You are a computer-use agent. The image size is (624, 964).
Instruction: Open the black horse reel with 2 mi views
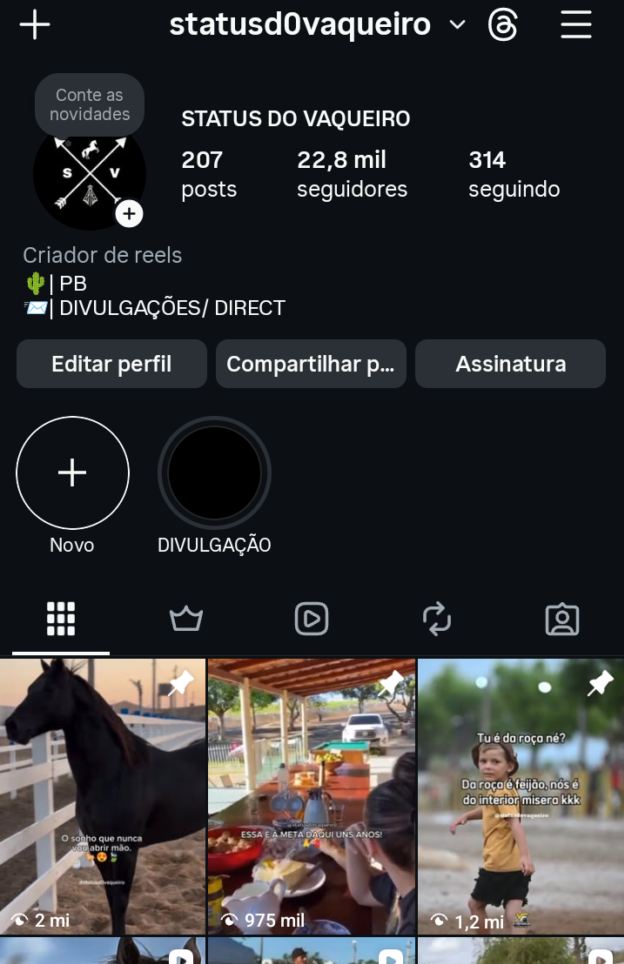(103, 797)
